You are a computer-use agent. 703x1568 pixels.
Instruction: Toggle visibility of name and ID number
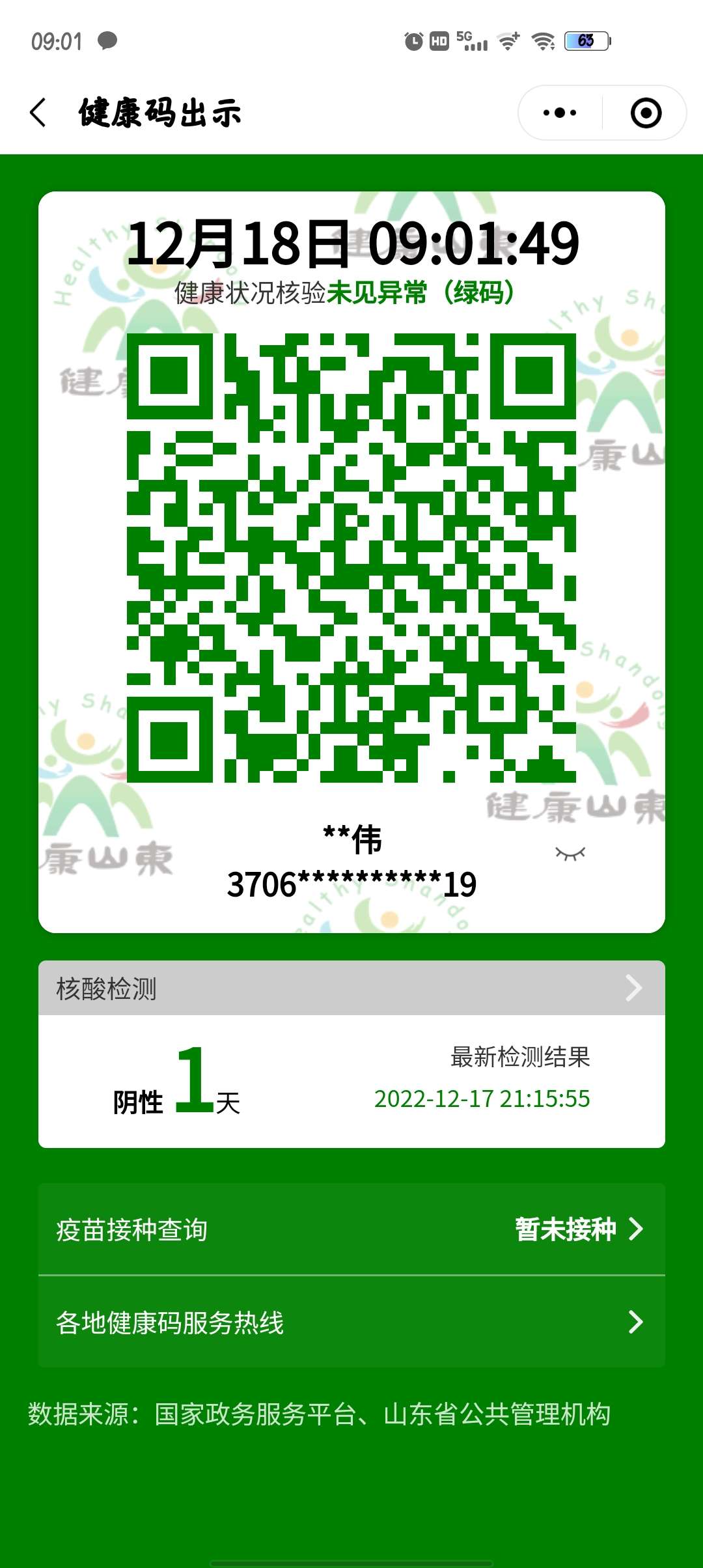click(x=570, y=853)
